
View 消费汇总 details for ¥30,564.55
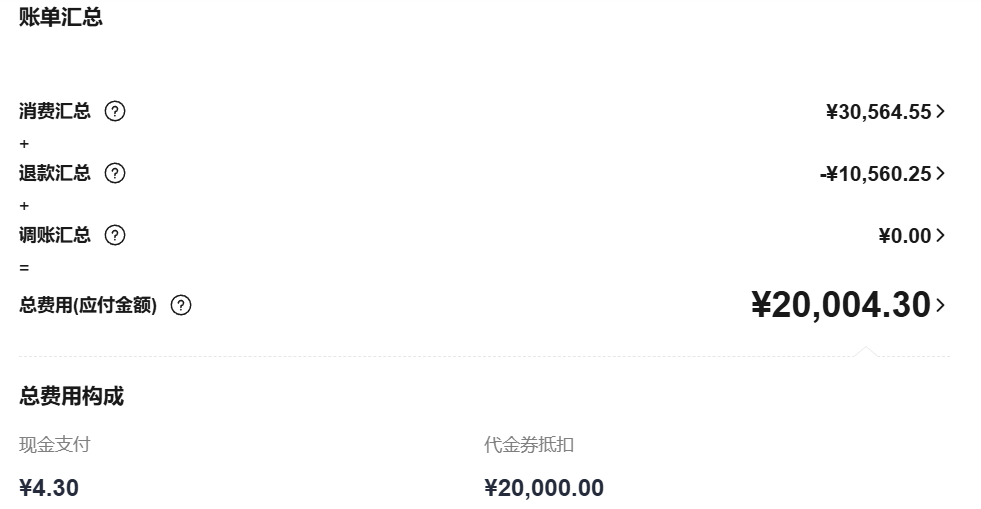click(885, 112)
